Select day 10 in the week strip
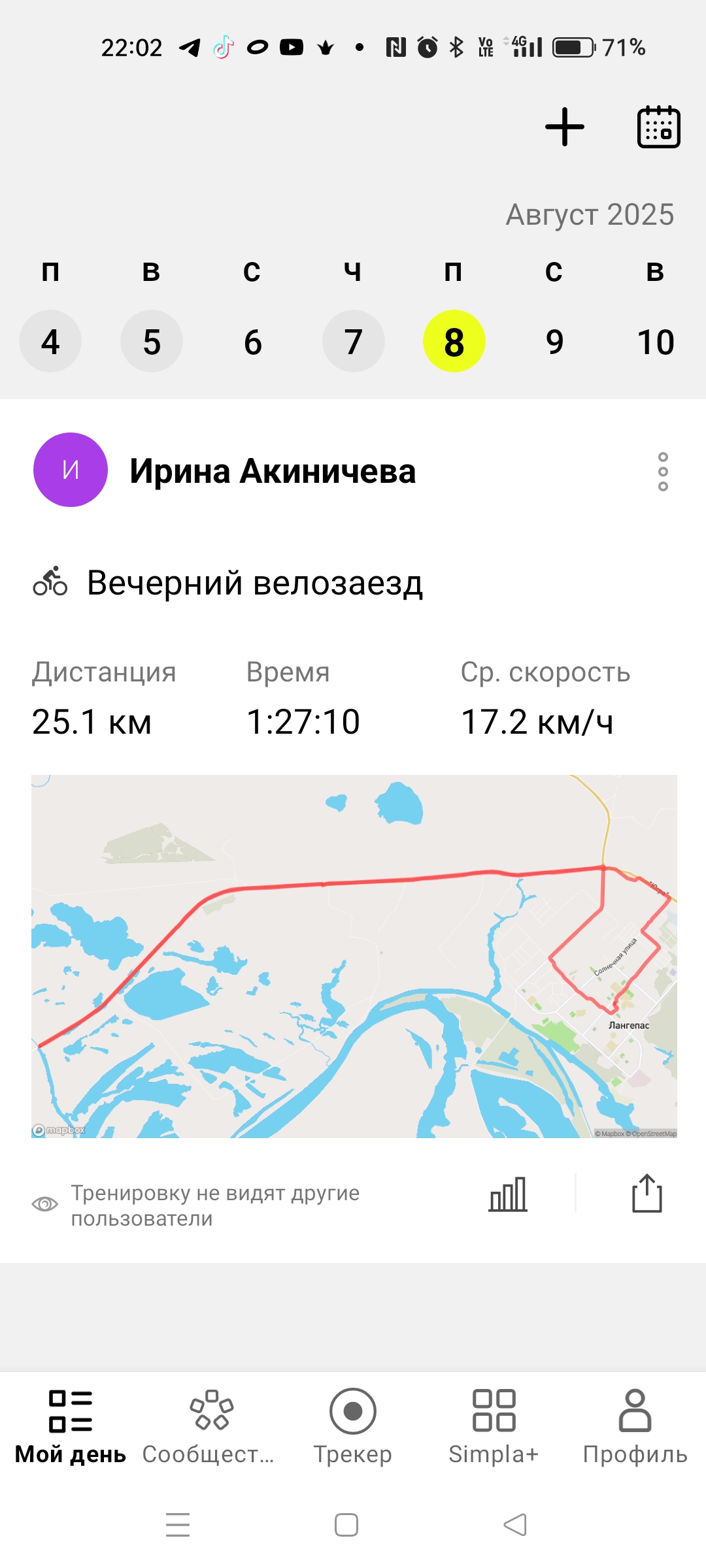This screenshot has width=706, height=1568. click(656, 341)
